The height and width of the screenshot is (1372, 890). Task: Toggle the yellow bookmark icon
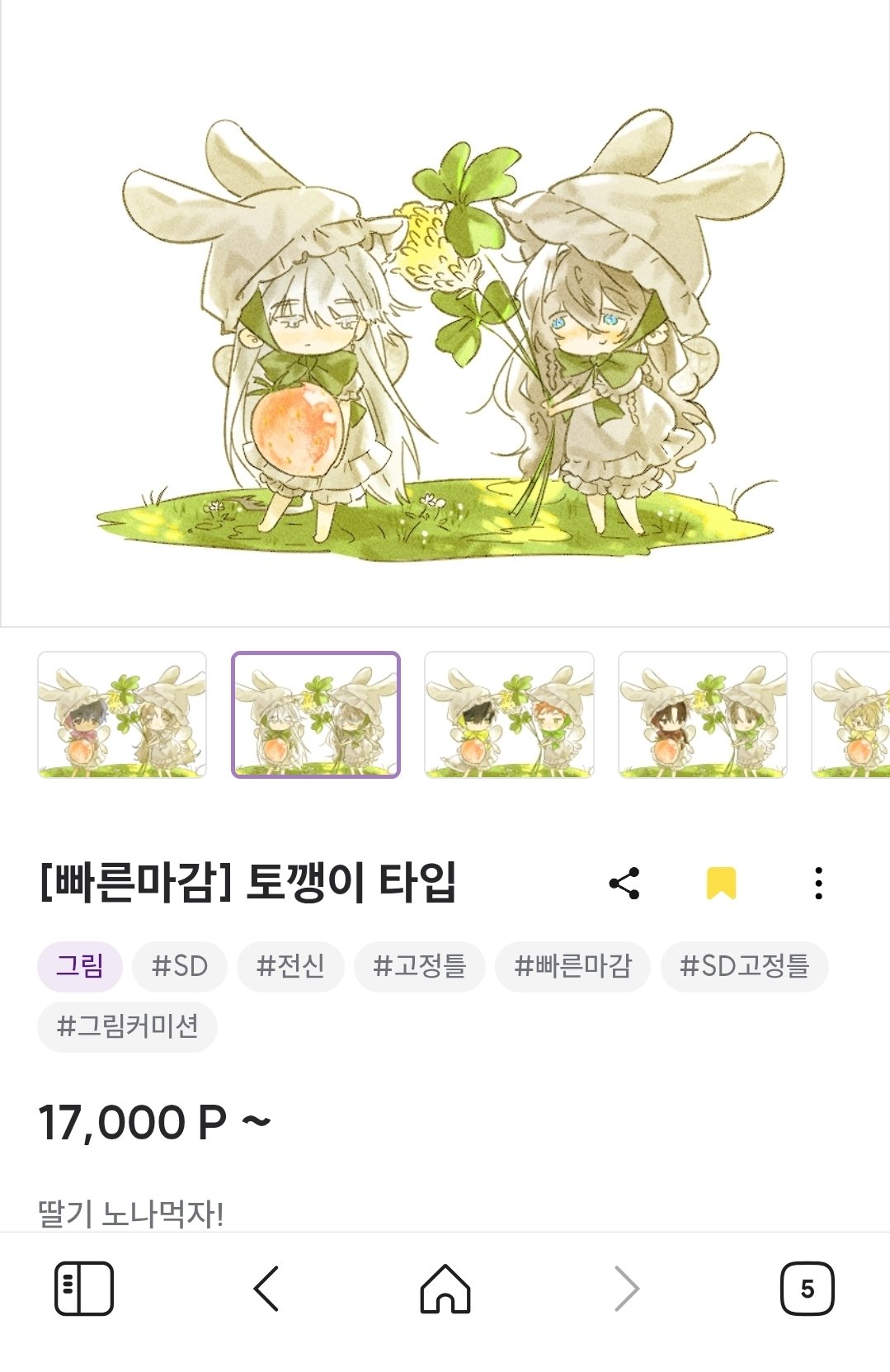coord(721,884)
